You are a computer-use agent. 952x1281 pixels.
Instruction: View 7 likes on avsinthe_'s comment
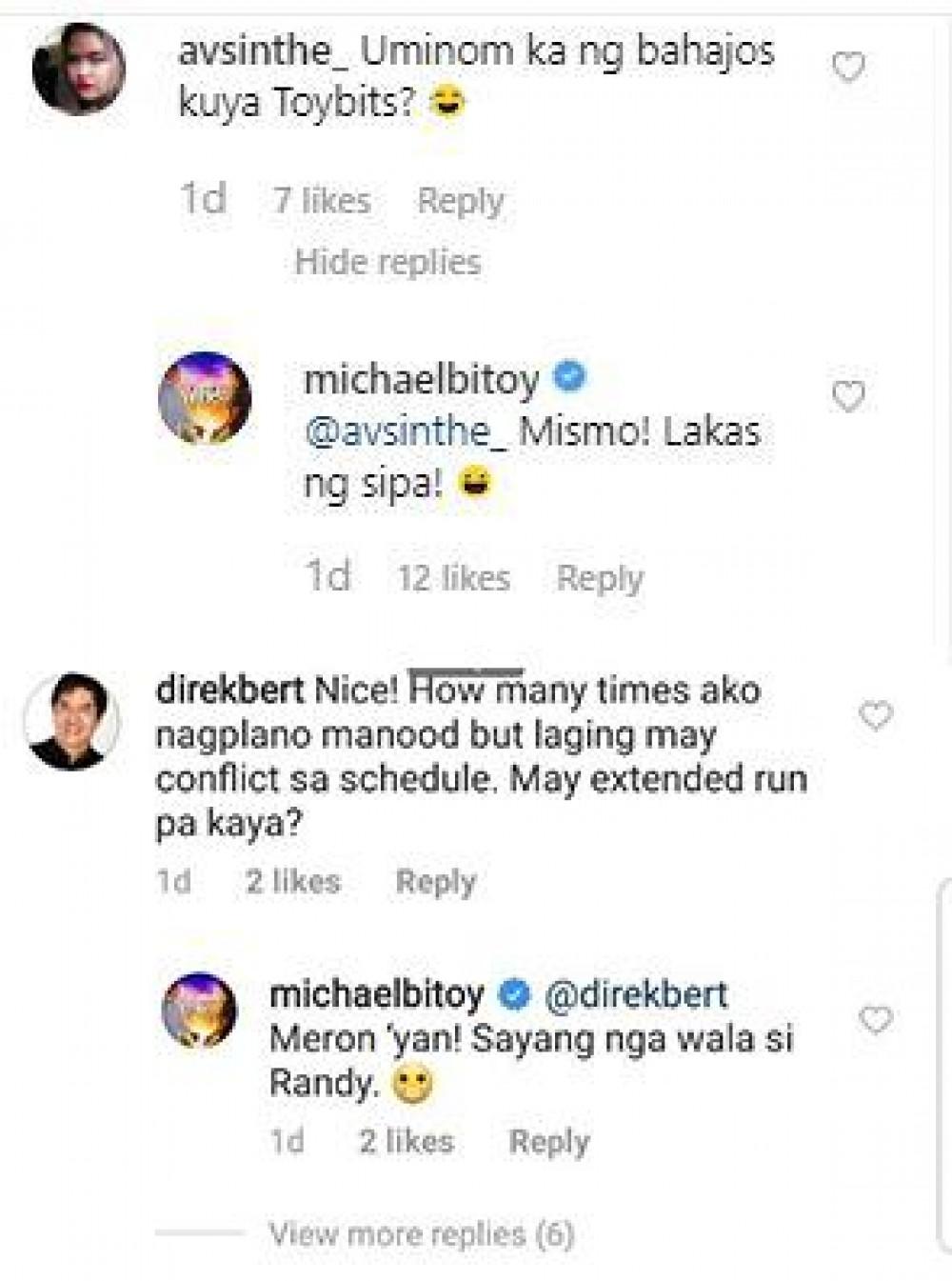322,201
